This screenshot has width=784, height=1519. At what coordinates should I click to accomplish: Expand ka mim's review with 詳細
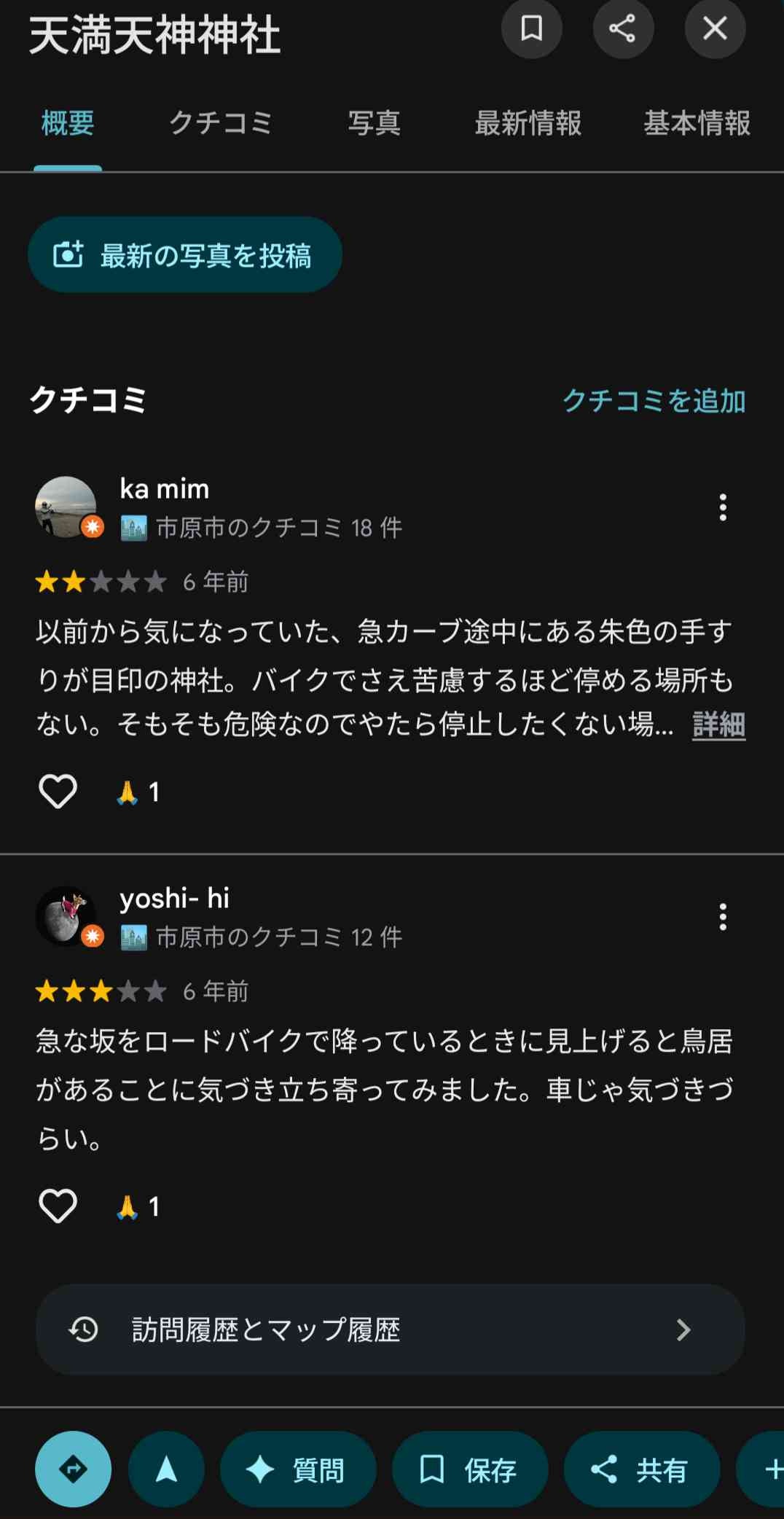pyautogui.click(x=718, y=725)
